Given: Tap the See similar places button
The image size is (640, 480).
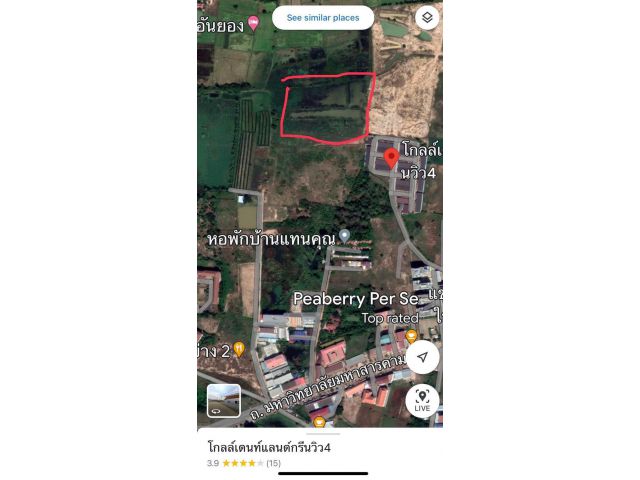Looking at the screenshot, I should point(322,18).
